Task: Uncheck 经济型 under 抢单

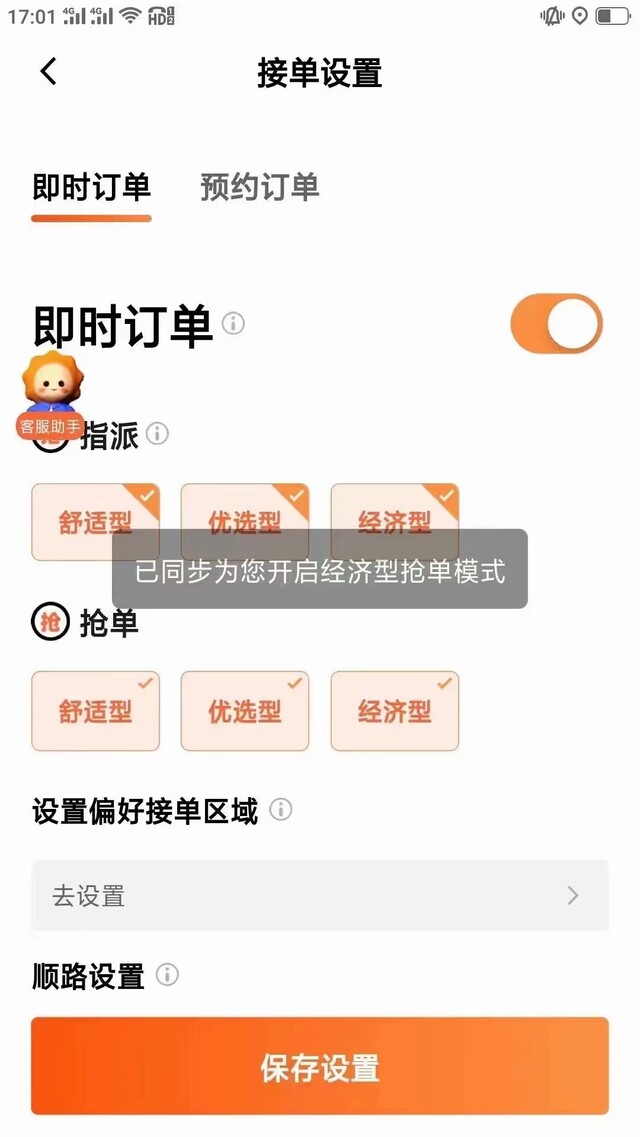Action: point(395,711)
